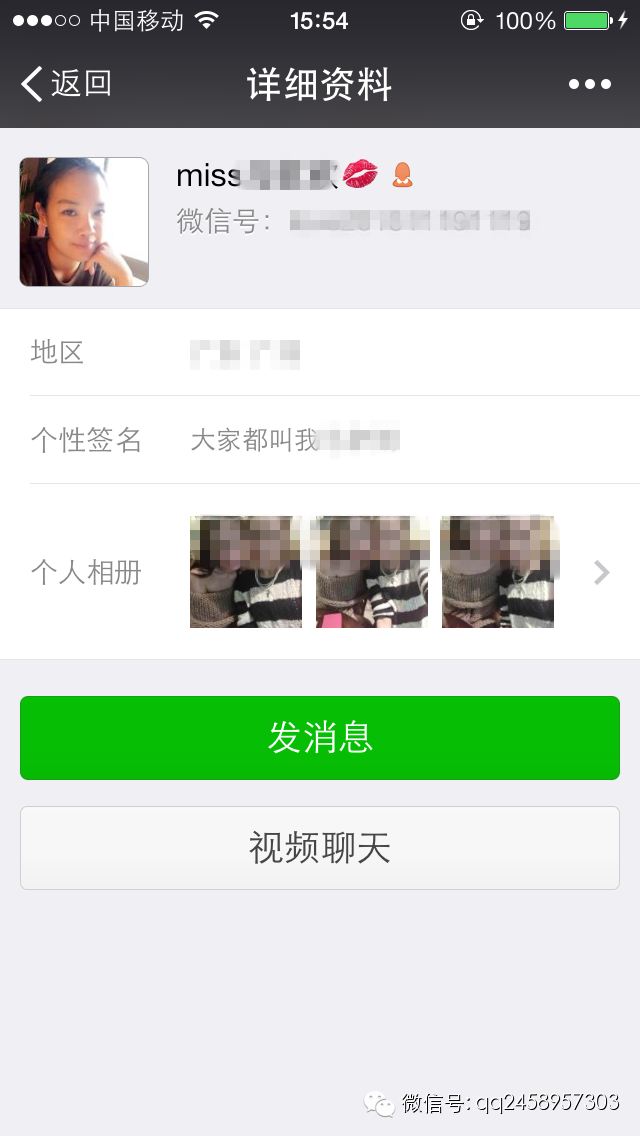Open the three-dot overflow menu
The image size is (640, 1136).
[590, 84]
